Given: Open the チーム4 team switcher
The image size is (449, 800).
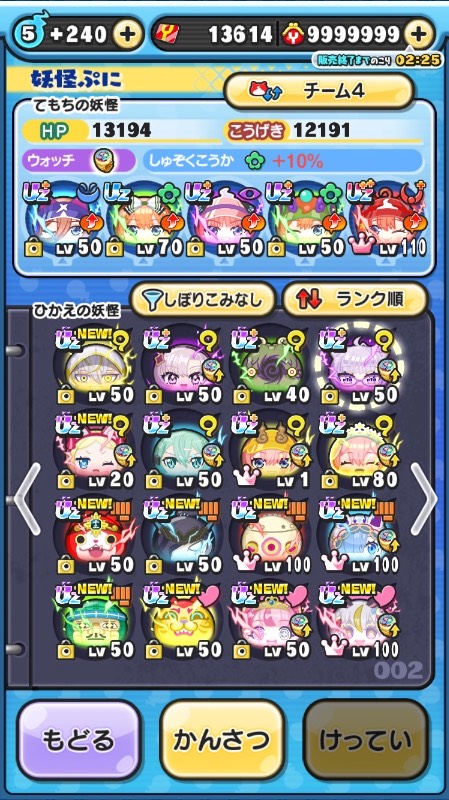Looking at the screenshot, I should [319, 91].
